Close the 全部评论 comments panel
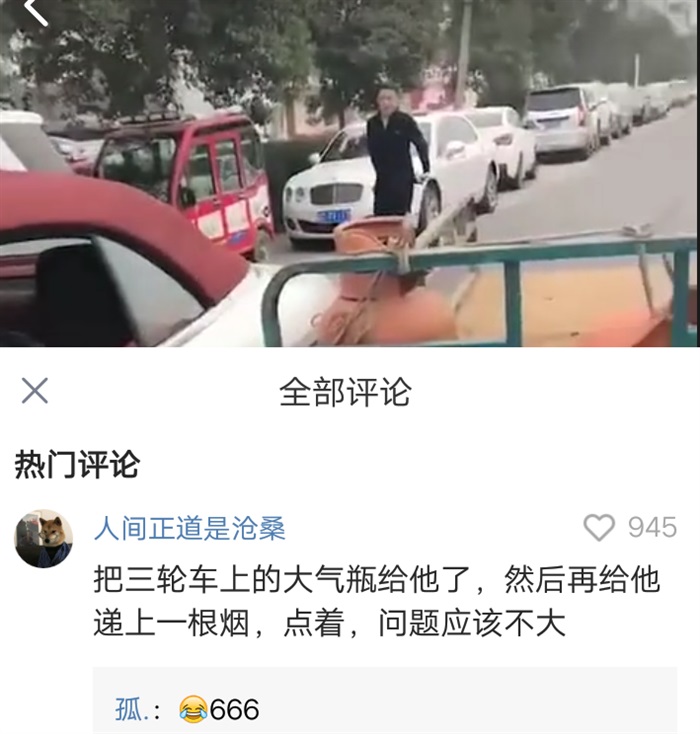 35,391
